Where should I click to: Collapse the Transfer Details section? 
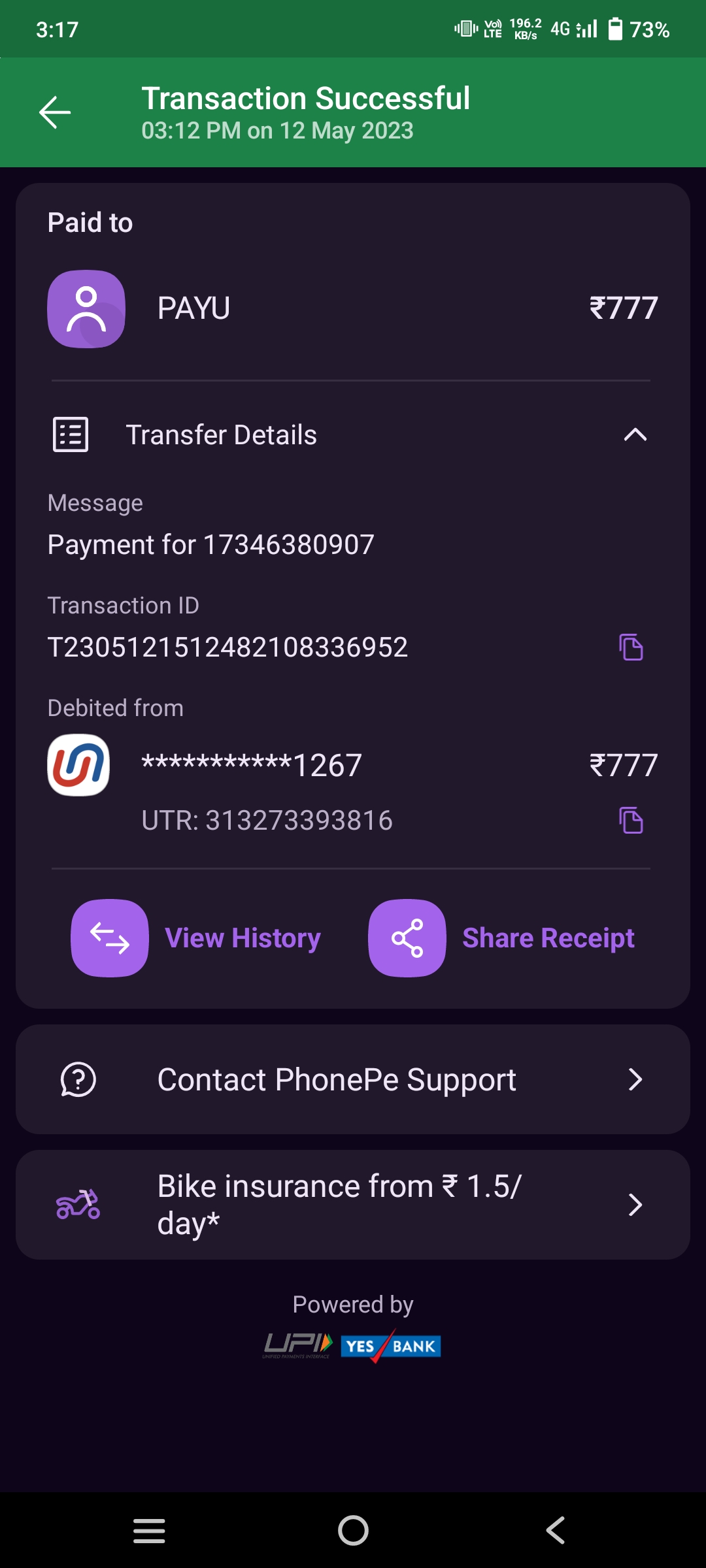click(x=635, y=435)
